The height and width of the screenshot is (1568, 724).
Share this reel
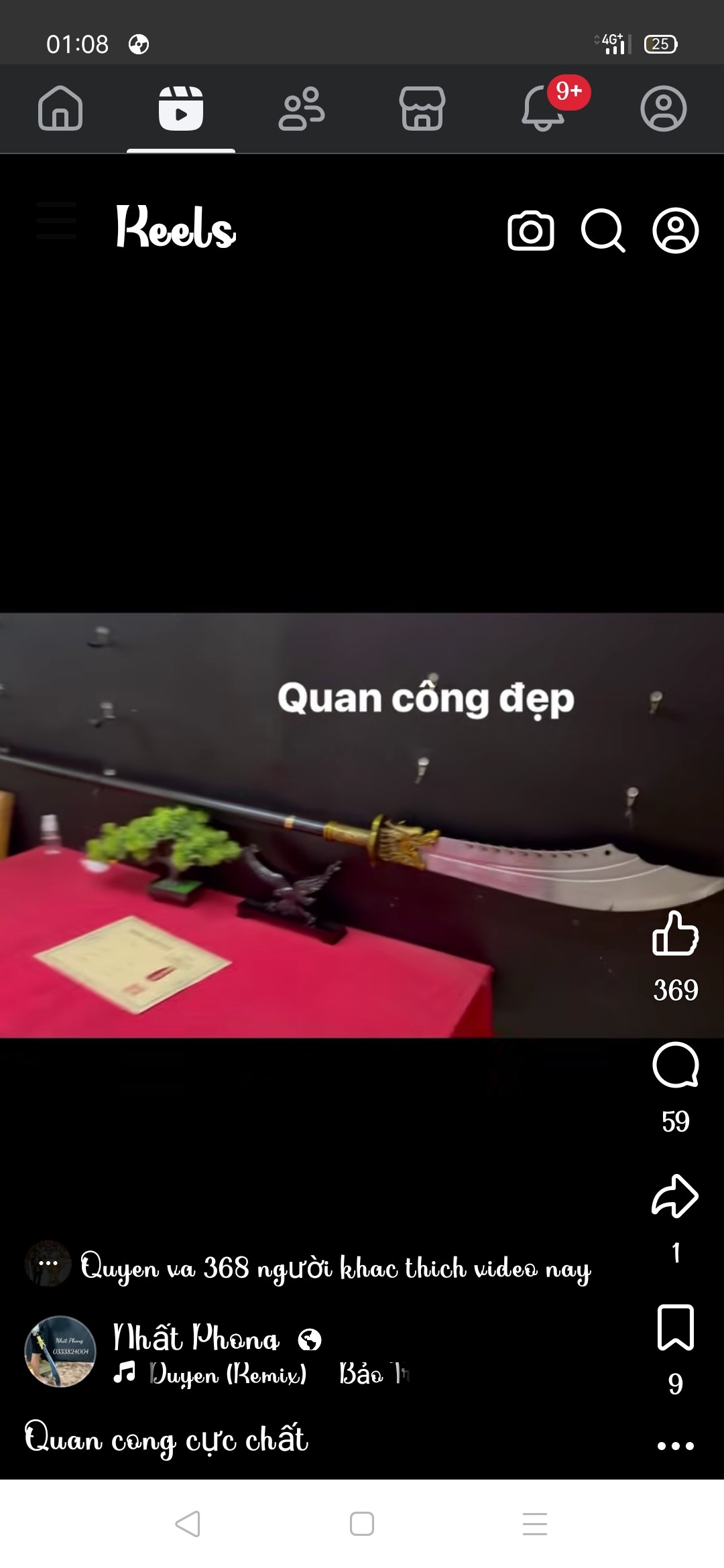[676, 1196]
